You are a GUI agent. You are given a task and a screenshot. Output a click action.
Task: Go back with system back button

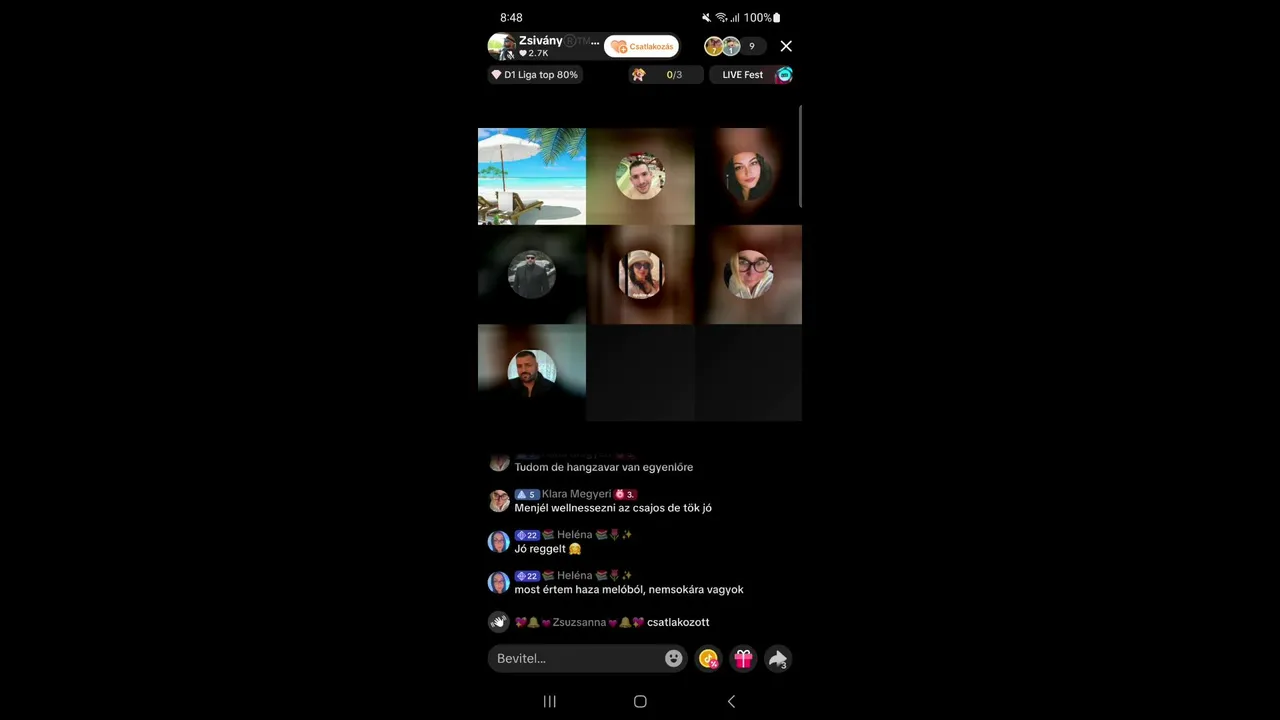[x=731, y=701]
